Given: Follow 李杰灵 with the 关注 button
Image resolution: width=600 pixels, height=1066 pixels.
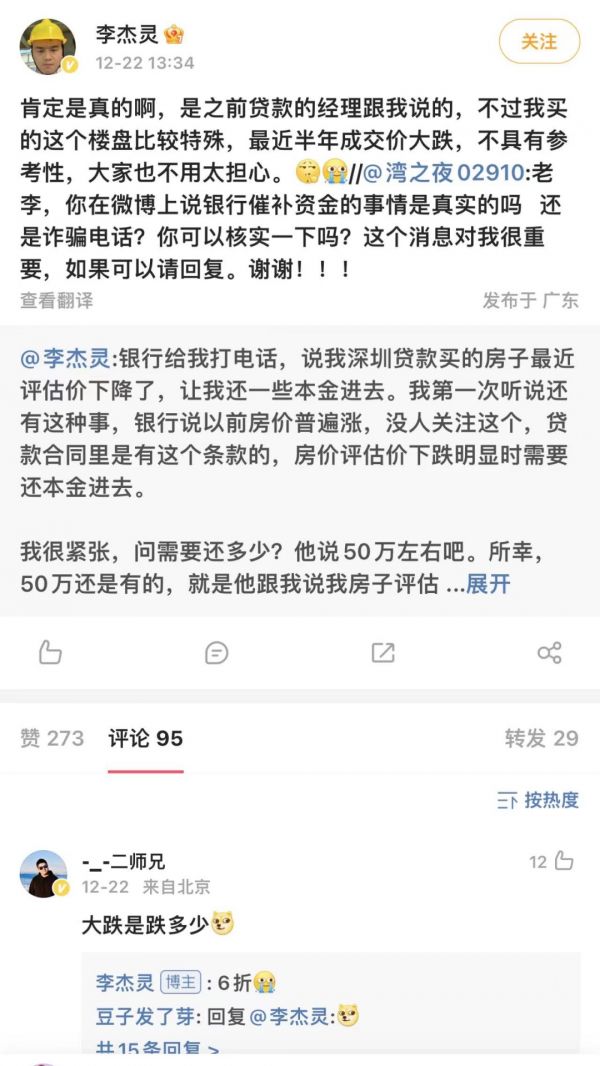Looking at the screenshot, I should (x=539, y=42).
